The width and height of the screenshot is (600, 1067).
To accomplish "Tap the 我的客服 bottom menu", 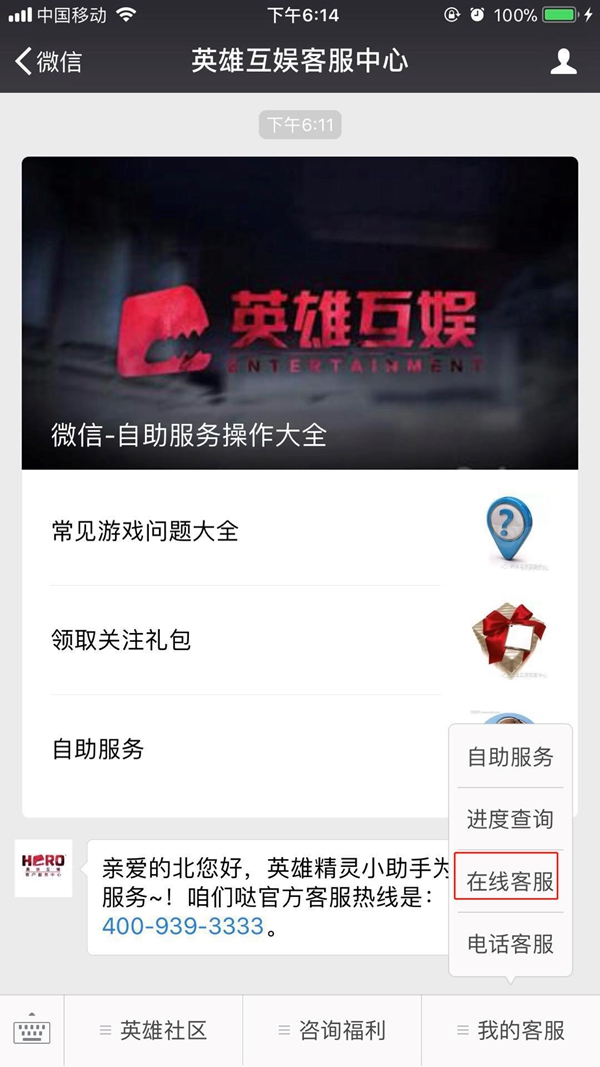I will pyautogui.click(x=511, y=1031).
